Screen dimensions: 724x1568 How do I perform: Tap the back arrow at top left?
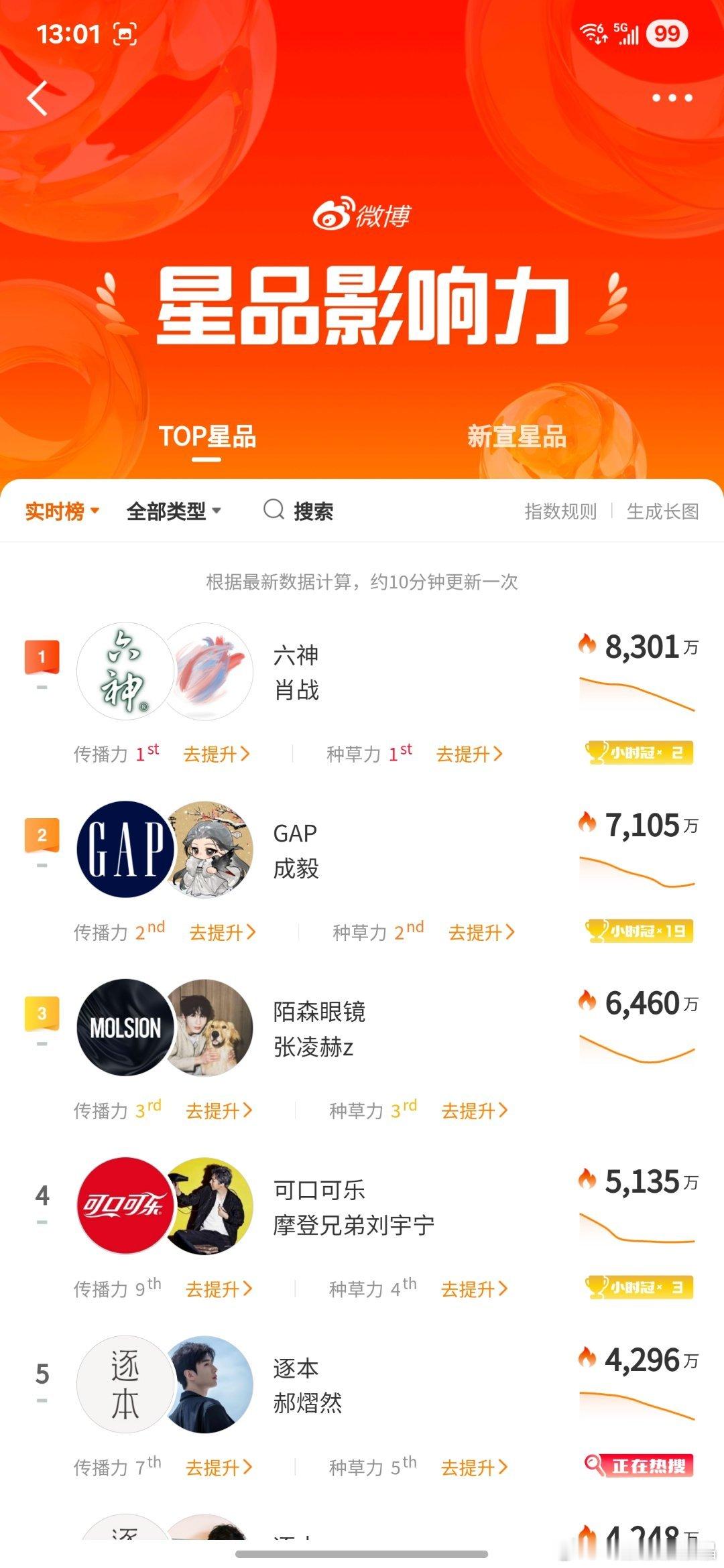[38, 98]
